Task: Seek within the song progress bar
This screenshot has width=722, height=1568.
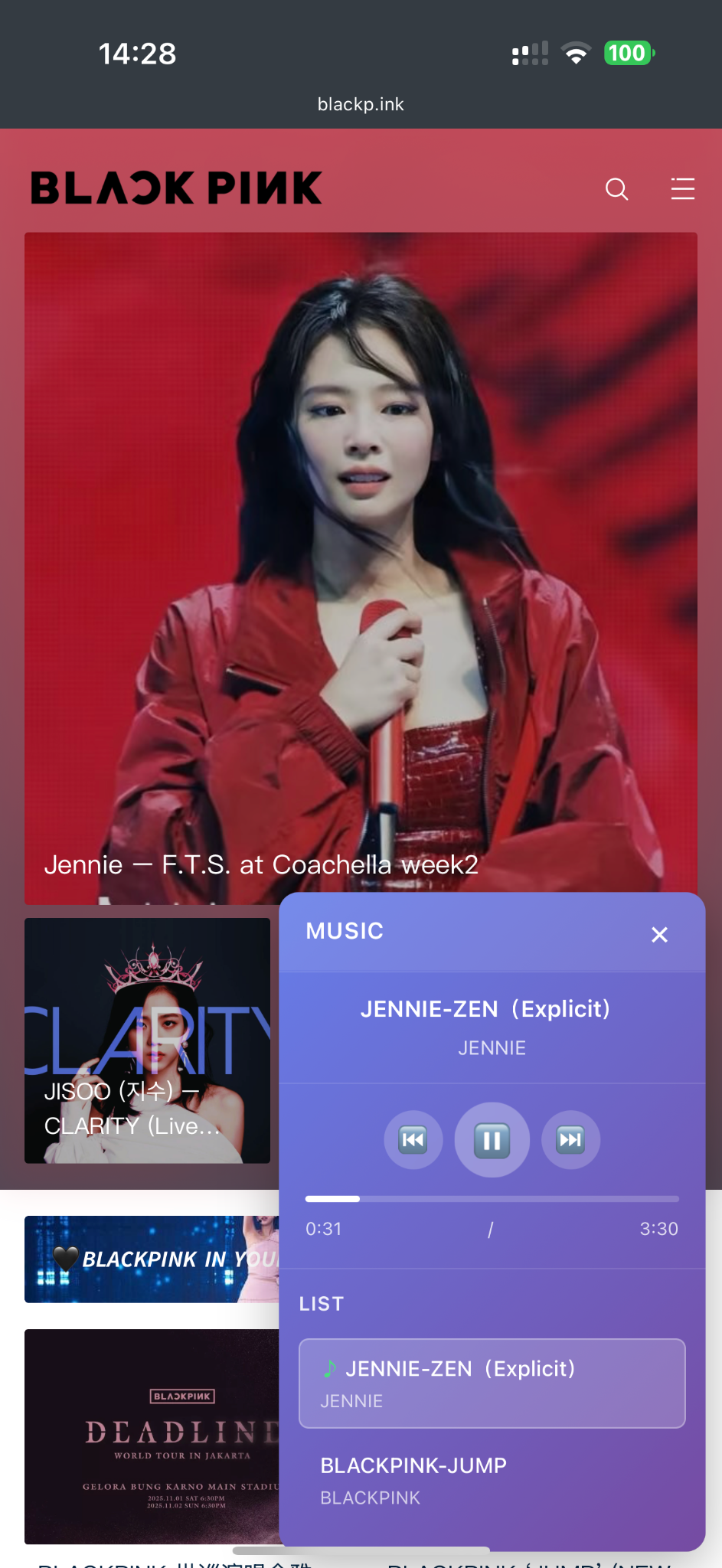Action: pos(492,1198)
